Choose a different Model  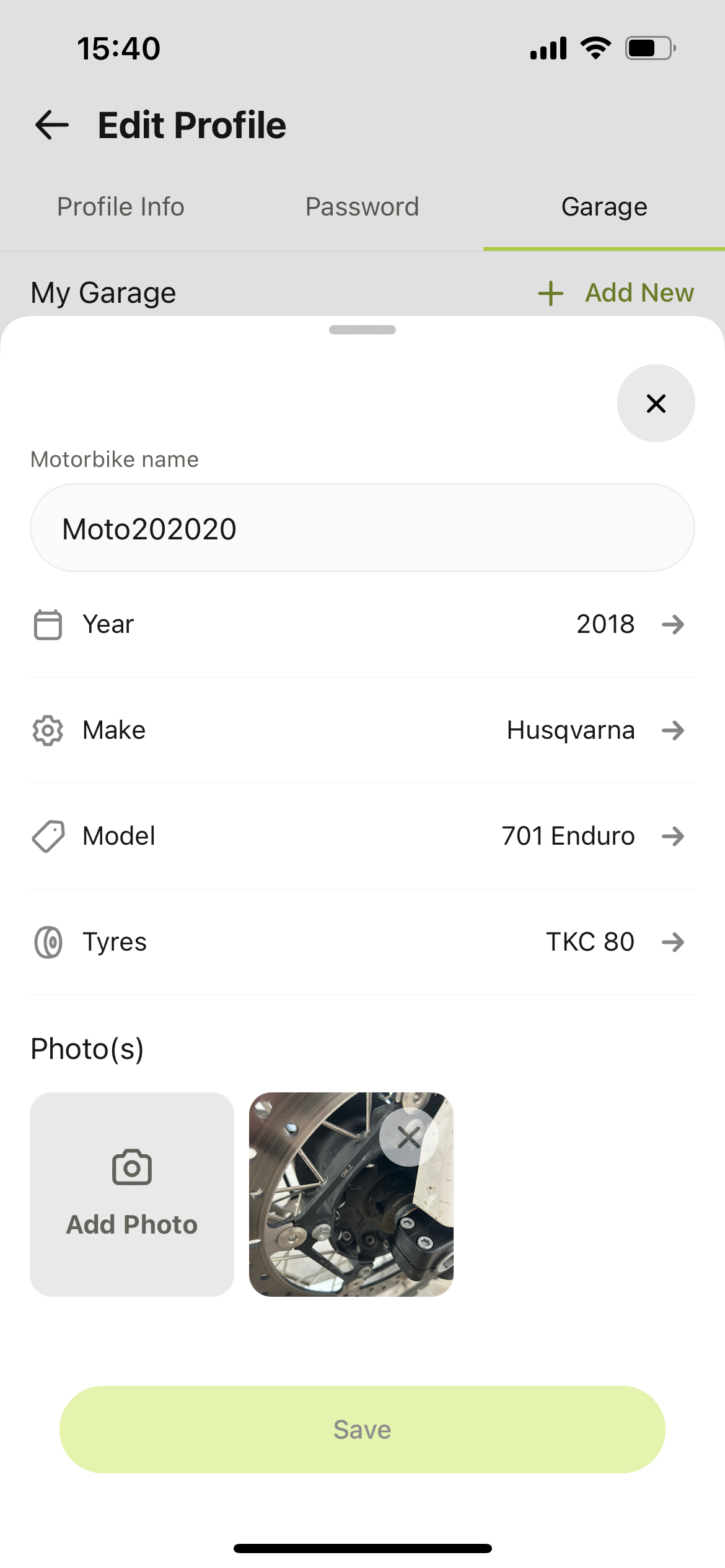[362, 836]
